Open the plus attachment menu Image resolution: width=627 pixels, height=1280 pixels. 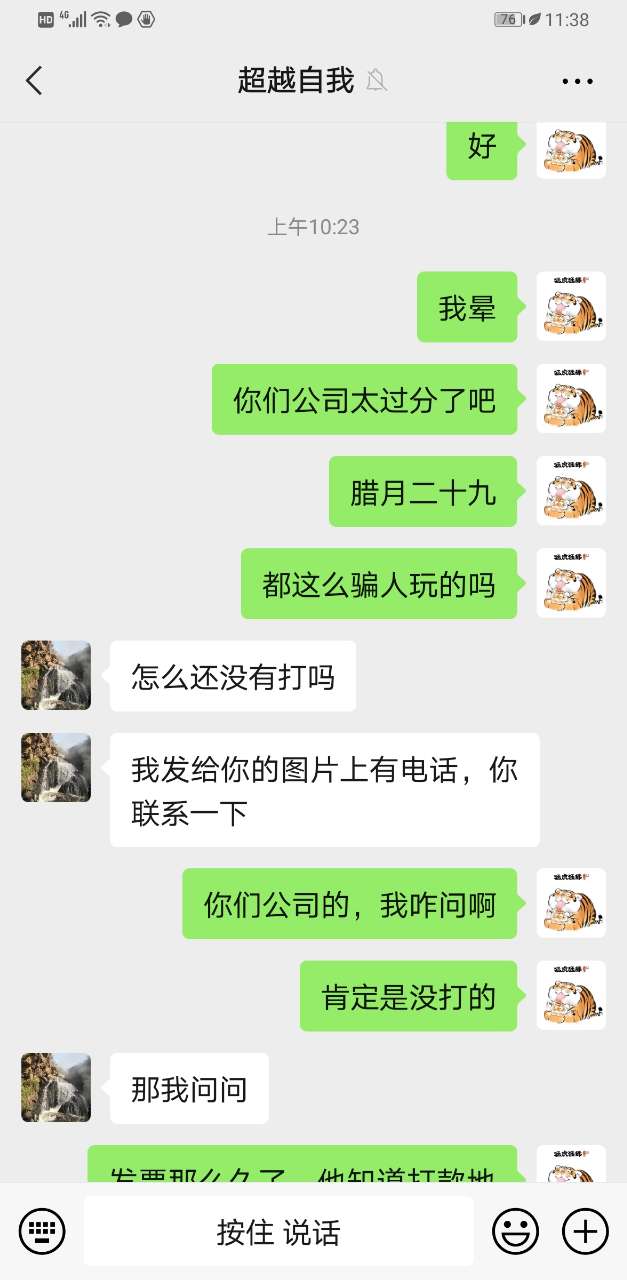pos(585,1230)
